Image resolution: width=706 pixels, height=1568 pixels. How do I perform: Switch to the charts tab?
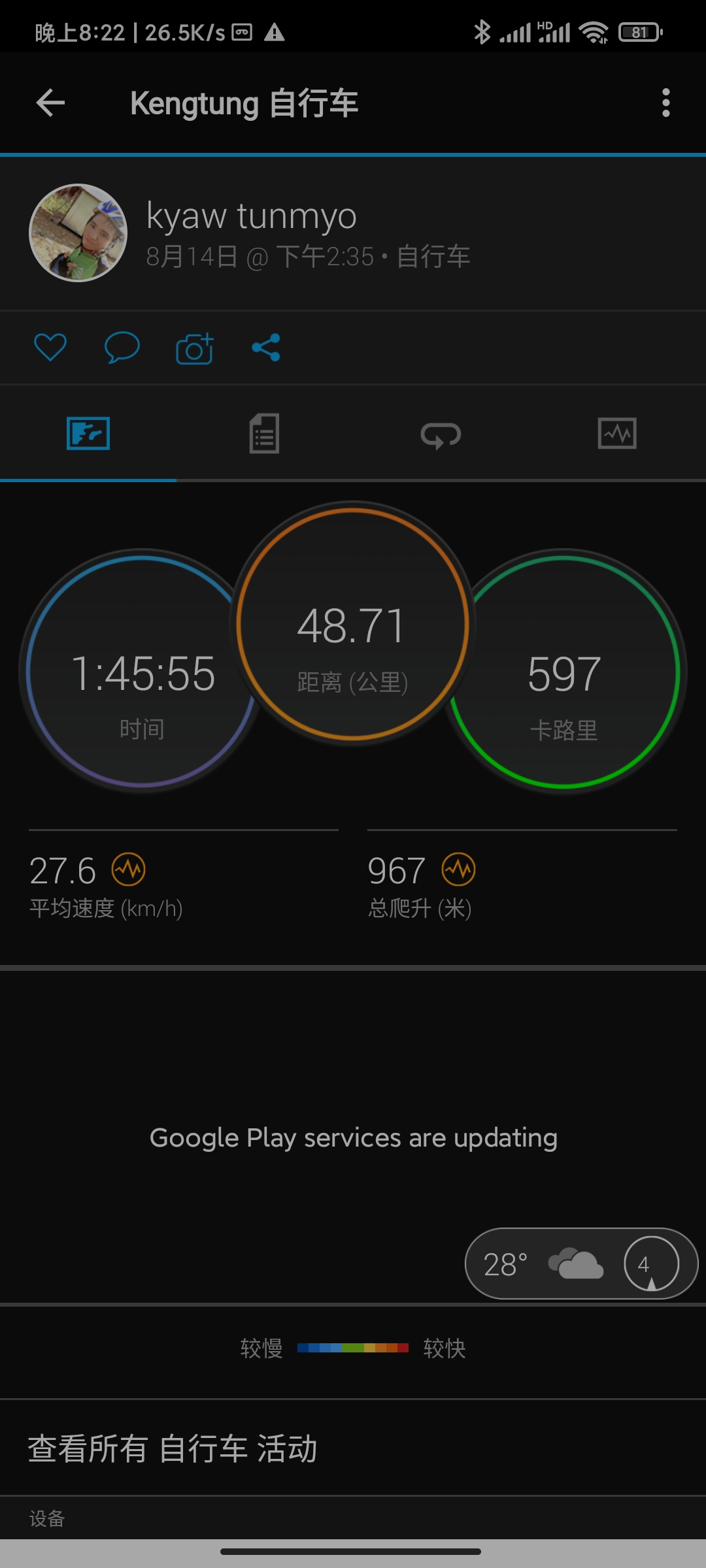pos(618,434)
